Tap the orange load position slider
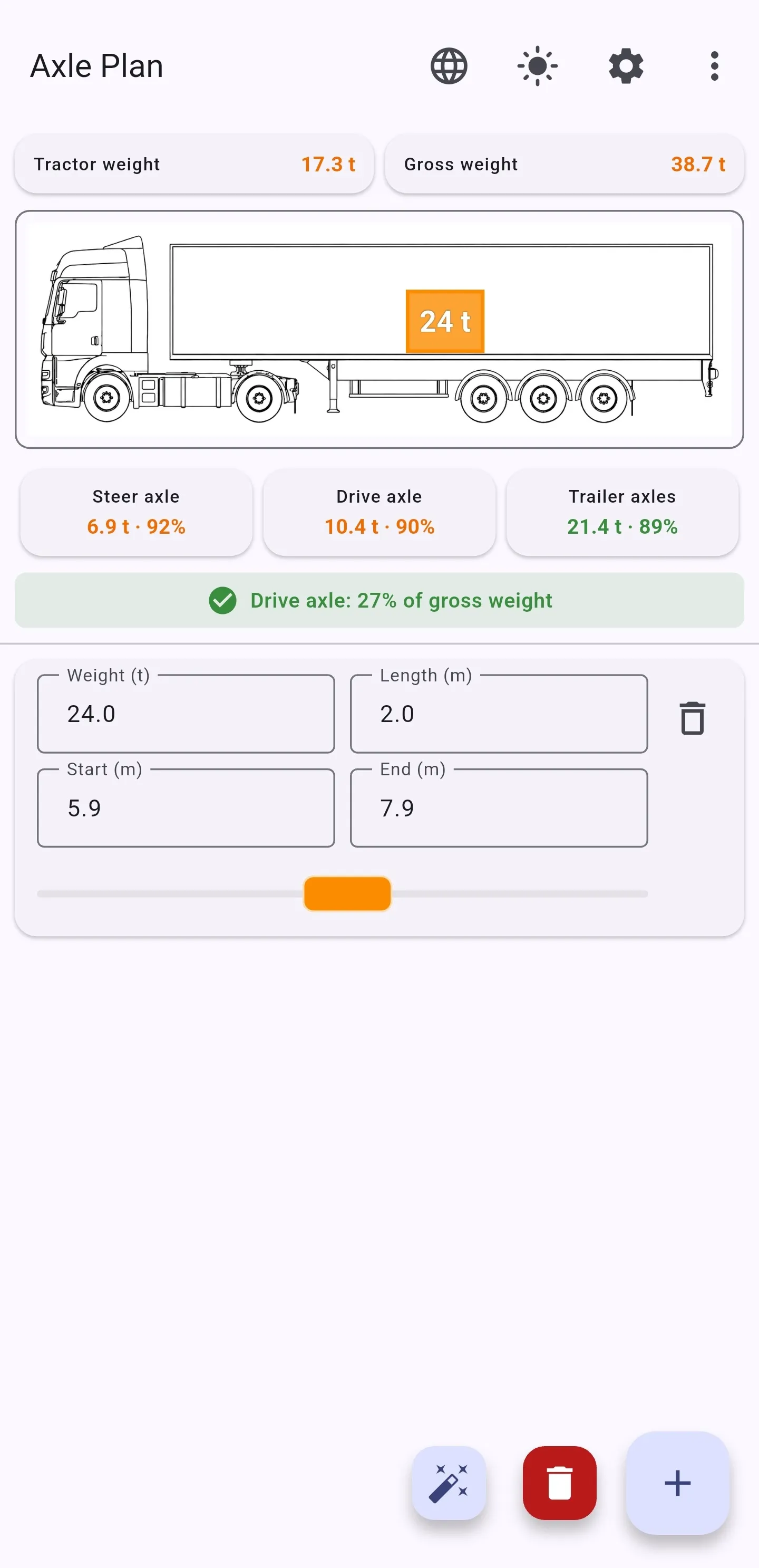 [347, 893]
